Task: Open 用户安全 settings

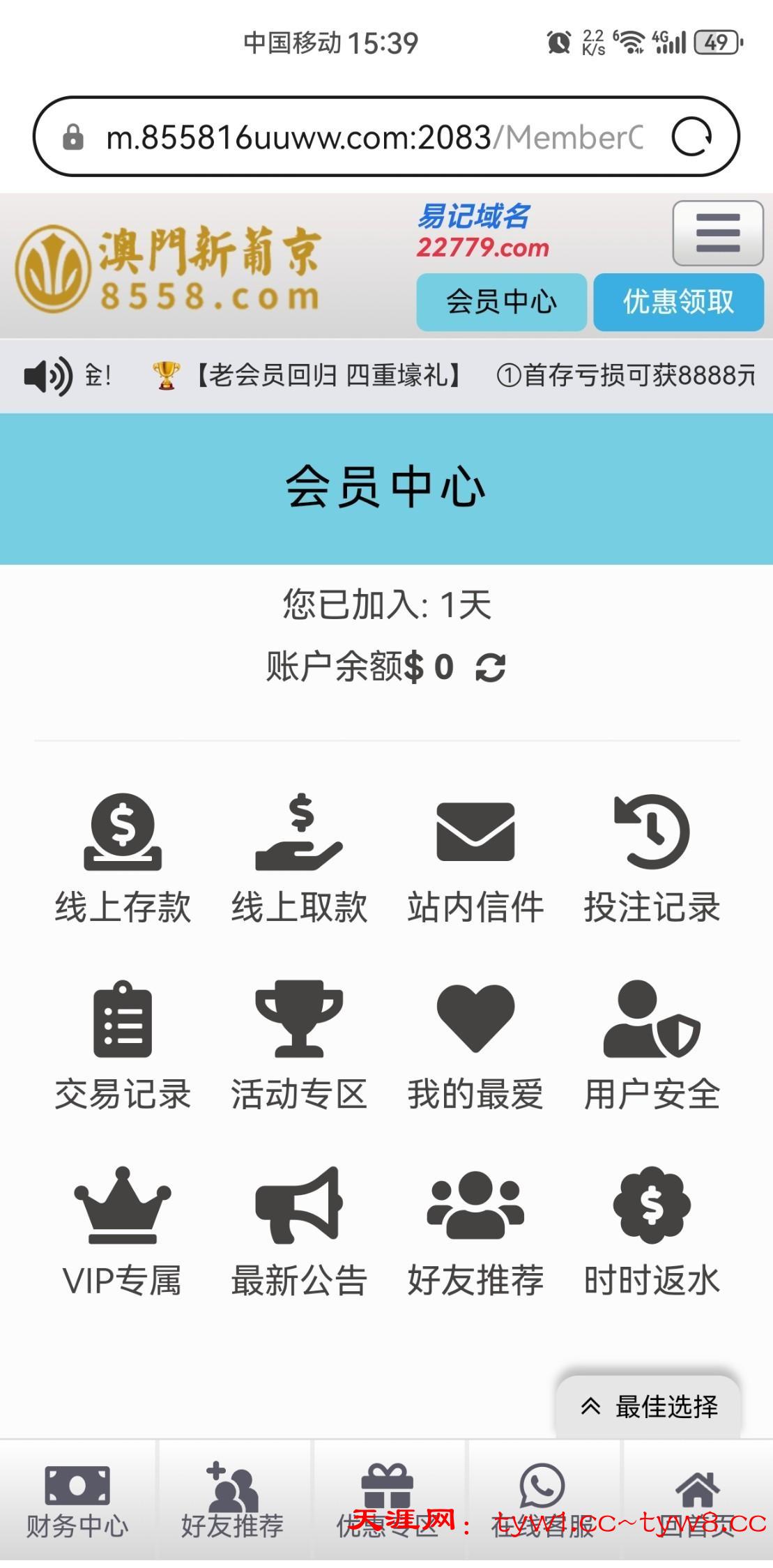Action: tap(652, 1045)
